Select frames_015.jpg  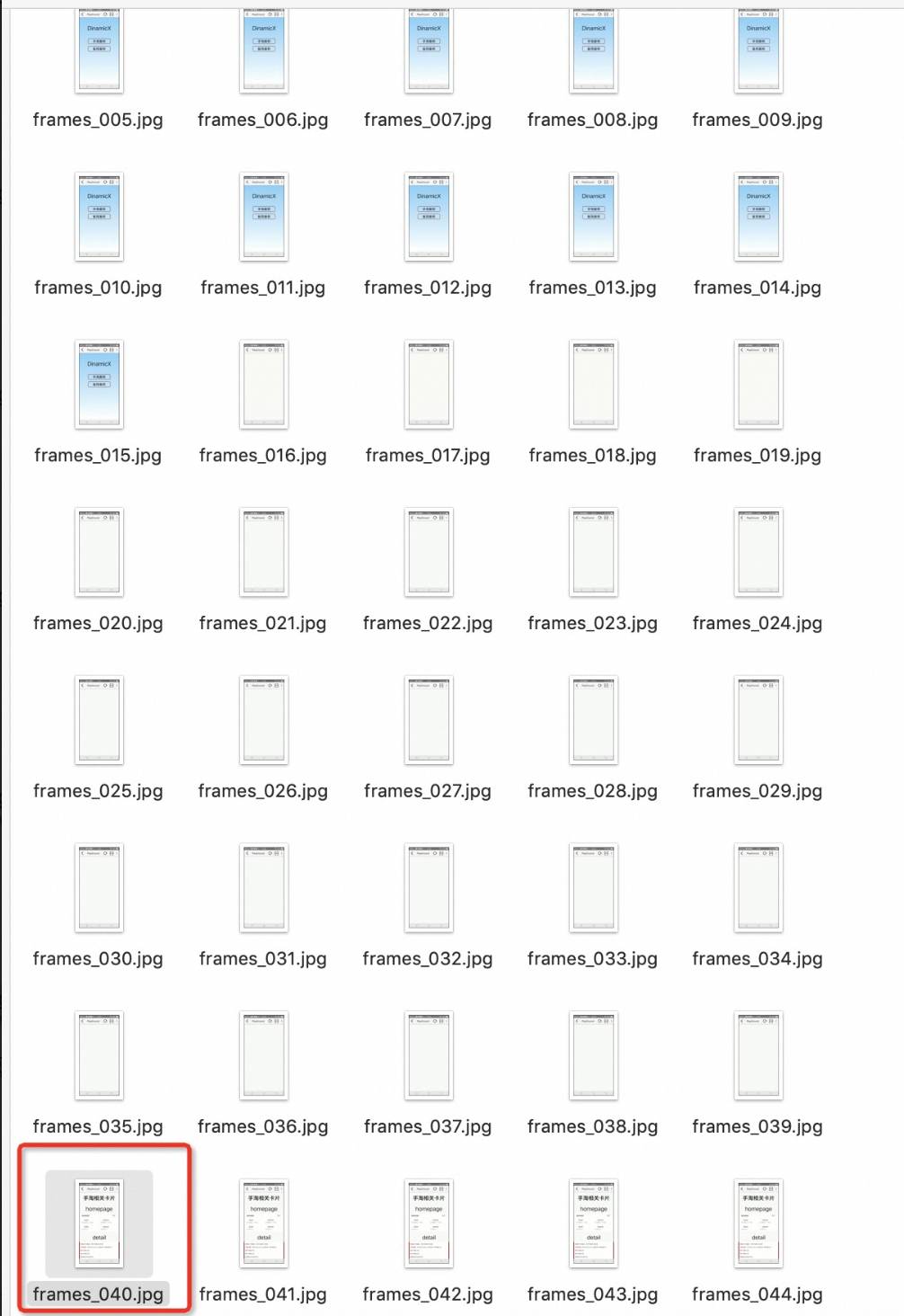99,385
